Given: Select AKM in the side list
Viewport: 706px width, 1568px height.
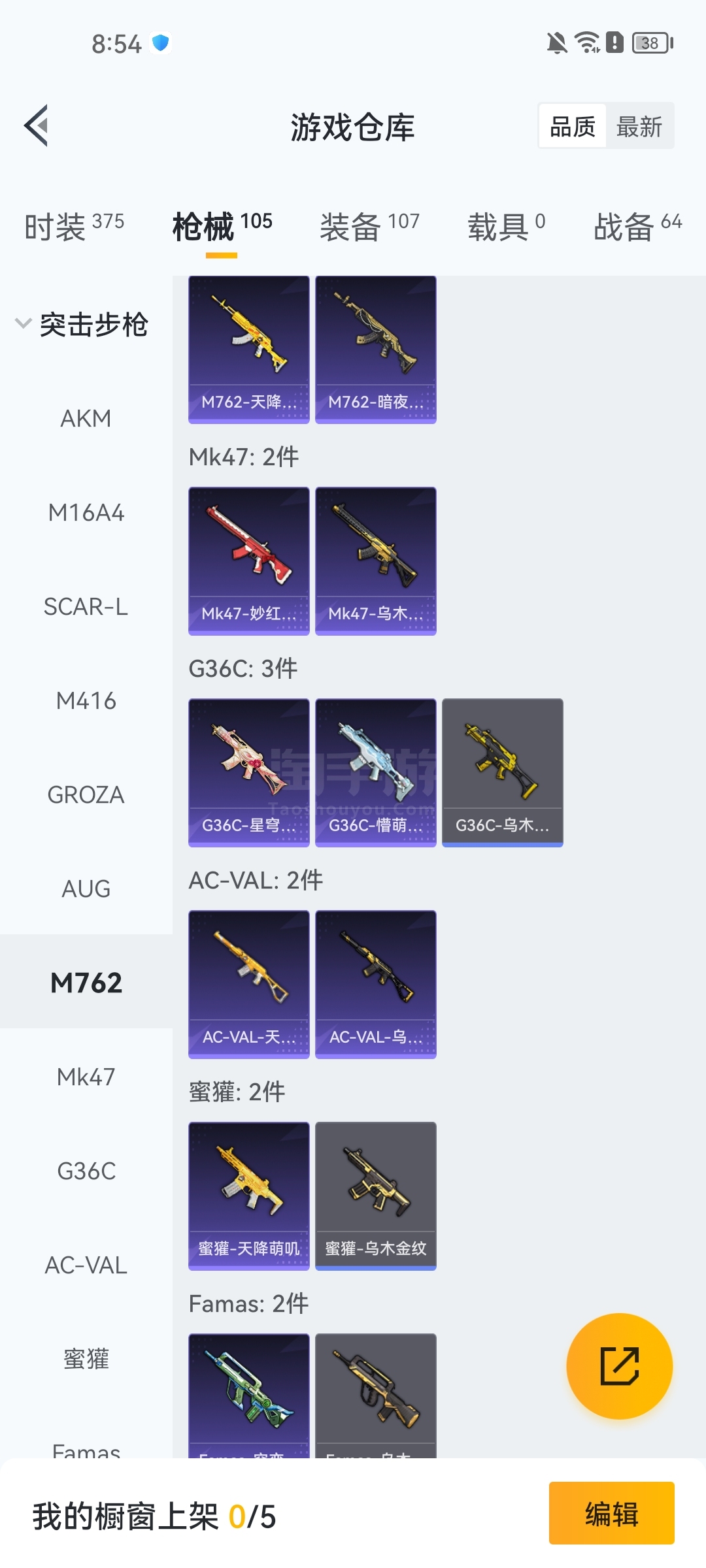Looking at the screenshot, I should (86, 418).
